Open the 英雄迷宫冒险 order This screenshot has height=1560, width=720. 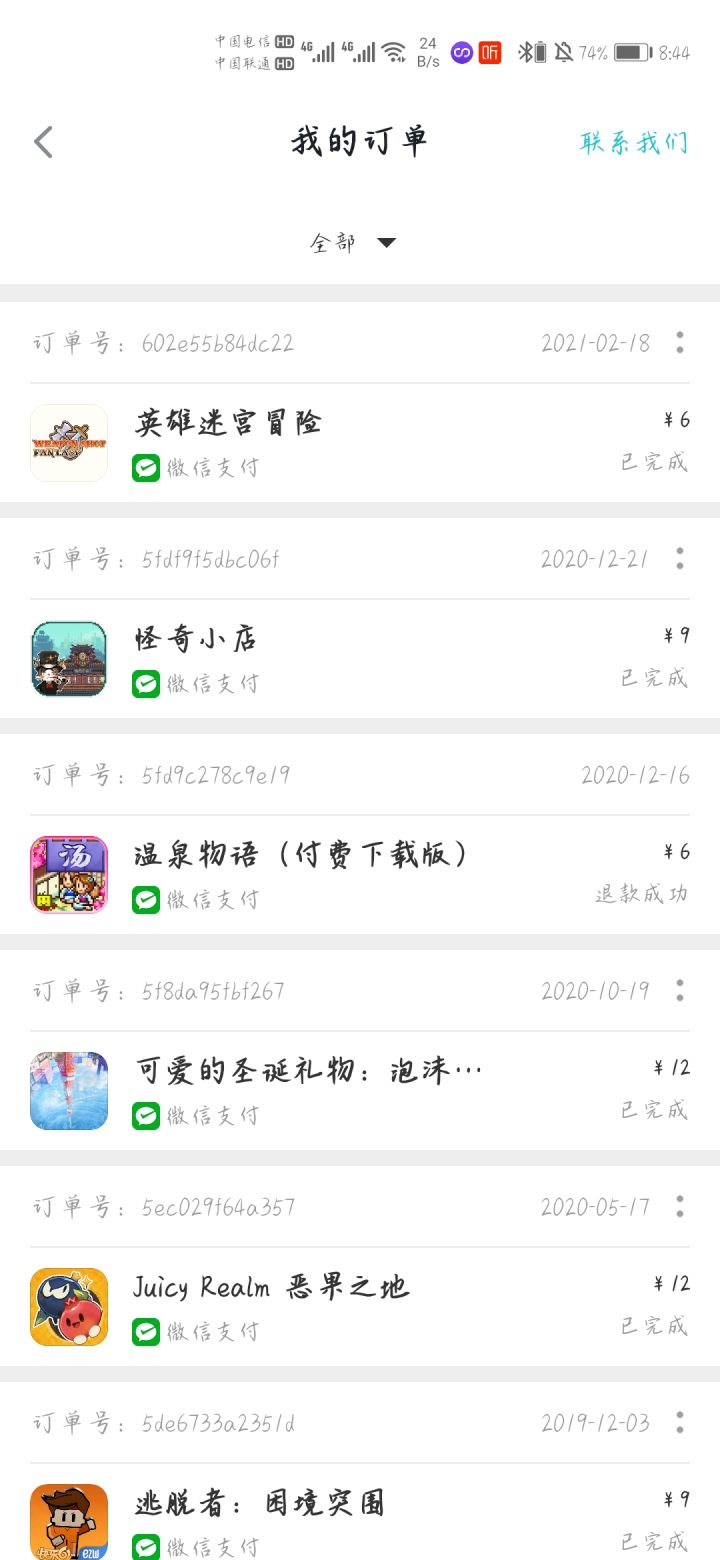tap(360, 443)
